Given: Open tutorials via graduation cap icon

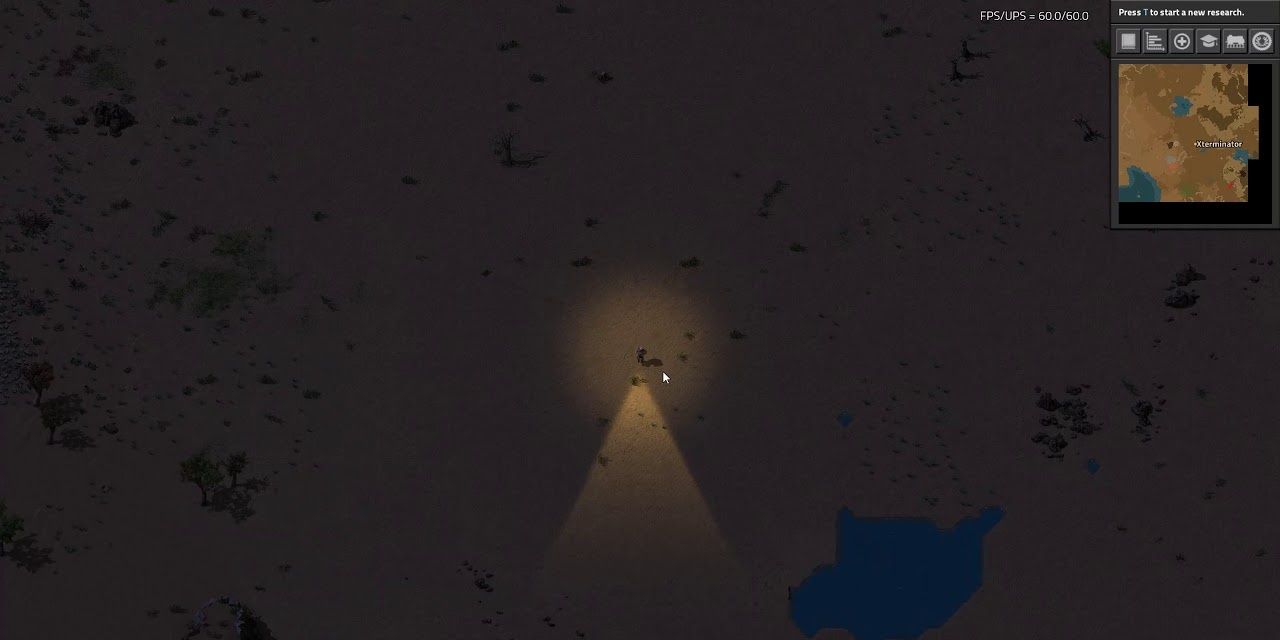Looking at the screenshot, I should coord(1208,41).
